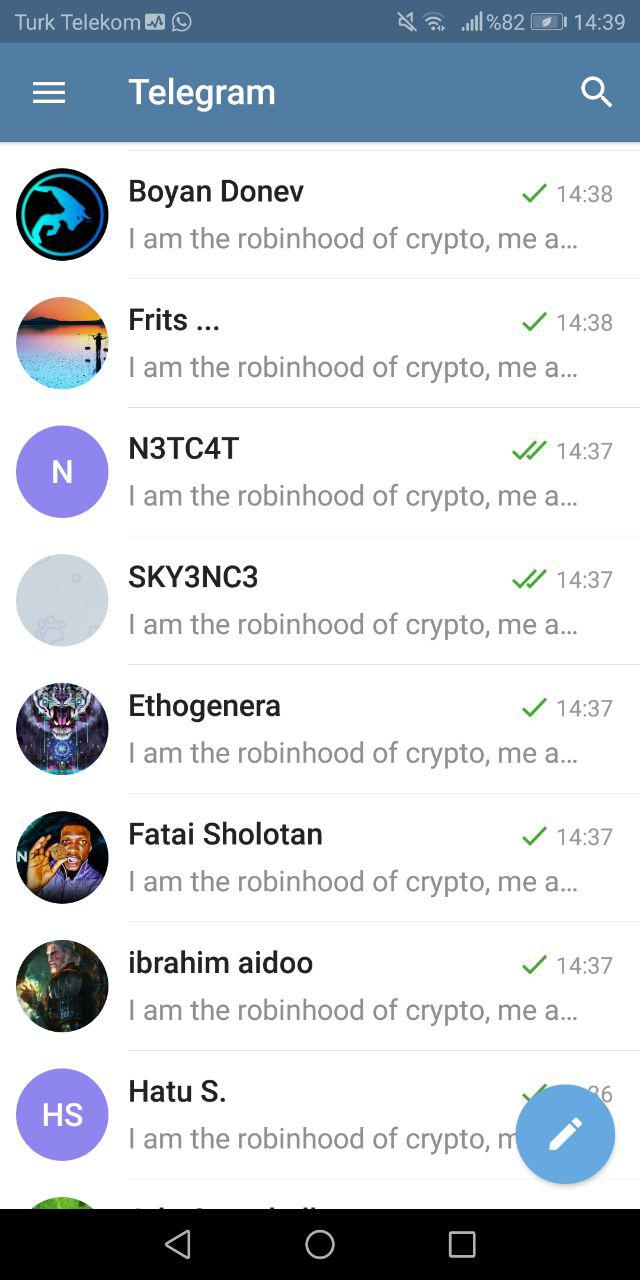This screenshot has width=640, height=1280.
Task: Open the chat with Ethogenera
Action: [350, 729]
